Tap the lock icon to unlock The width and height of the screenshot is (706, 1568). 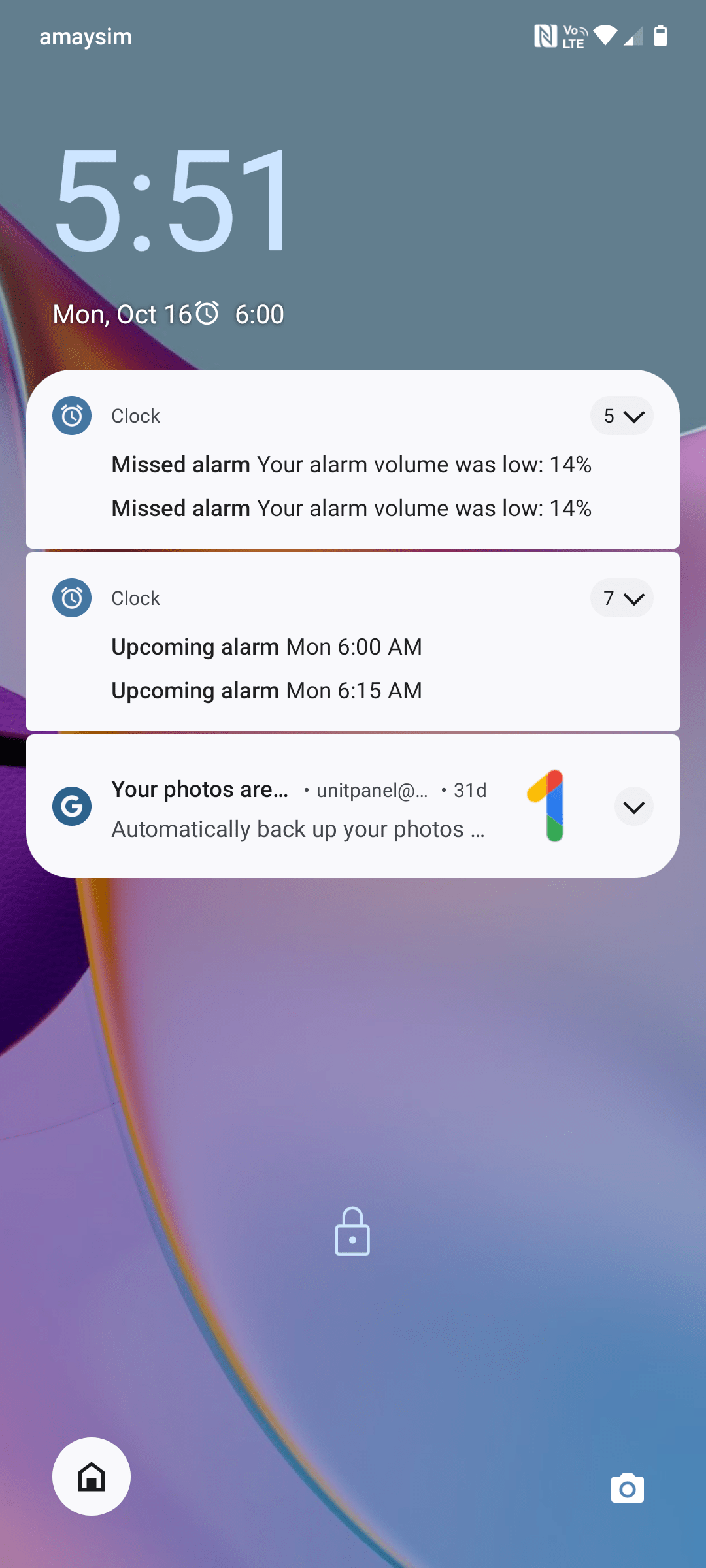coord(352,1232)
